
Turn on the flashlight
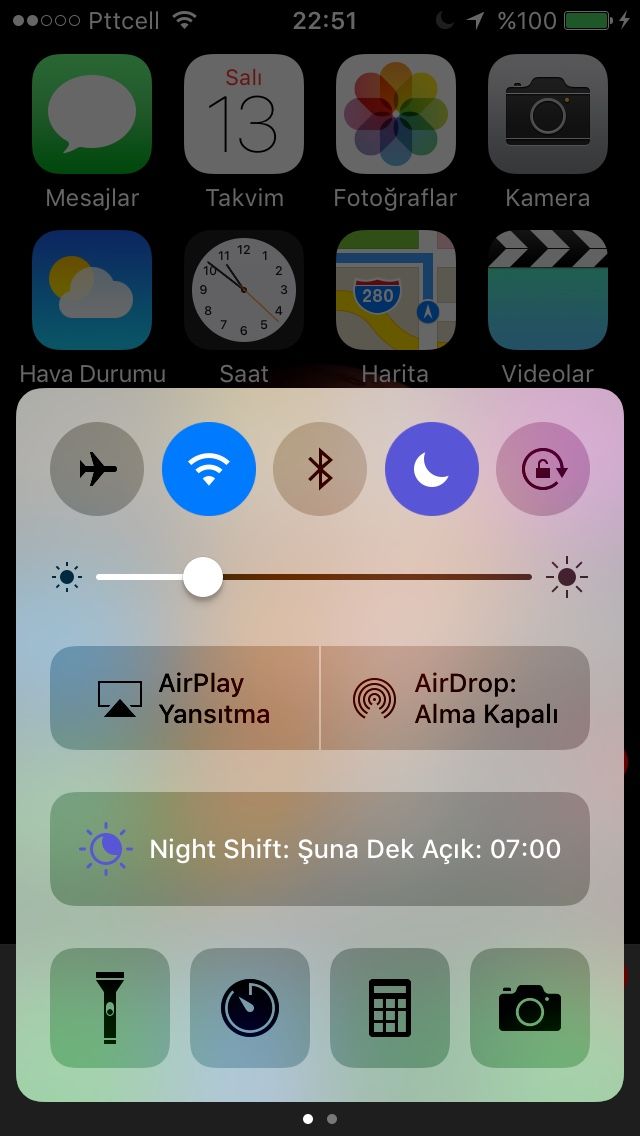pyautogui.click(x=110, y=1008)
